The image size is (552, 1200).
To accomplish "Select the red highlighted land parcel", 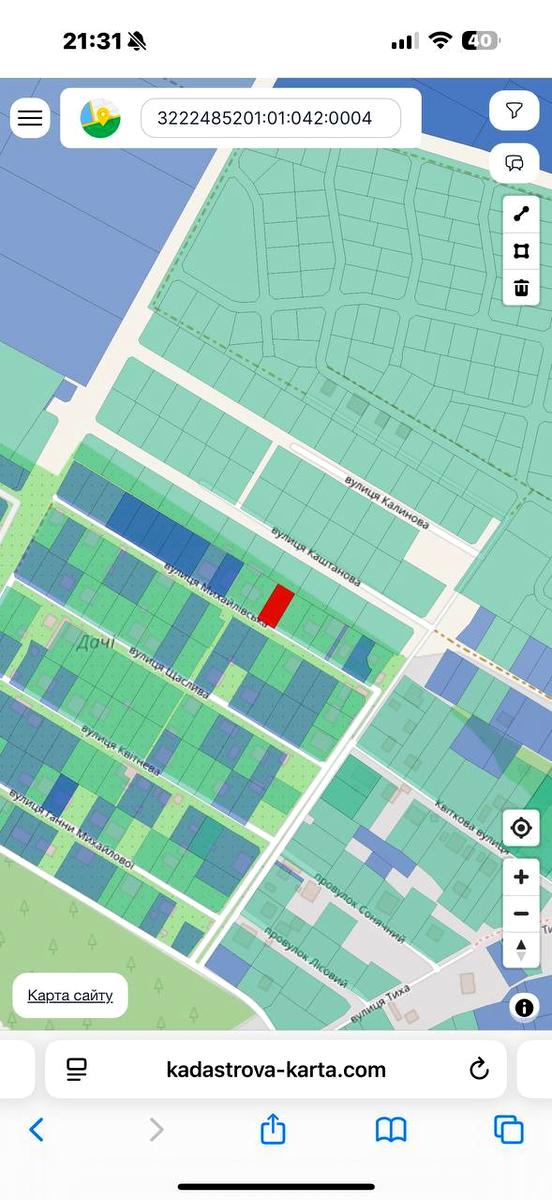I will coord(277,607).
